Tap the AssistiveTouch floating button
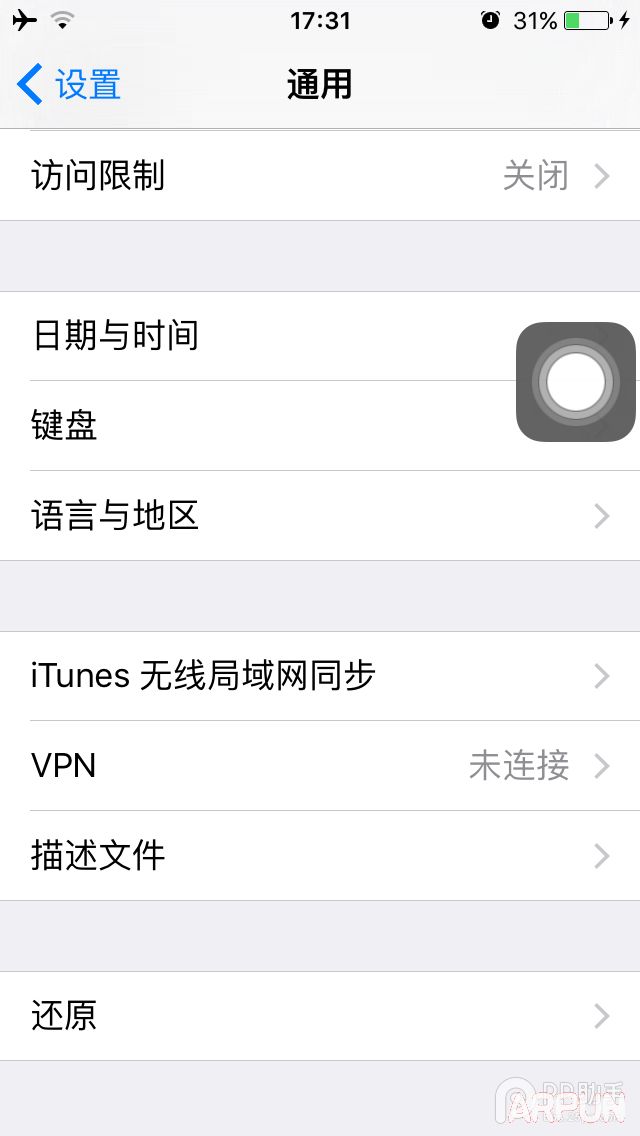Image resolution: width=640 pixels, height=1136 pixels. pyautogui.click(x=575, y=381)
